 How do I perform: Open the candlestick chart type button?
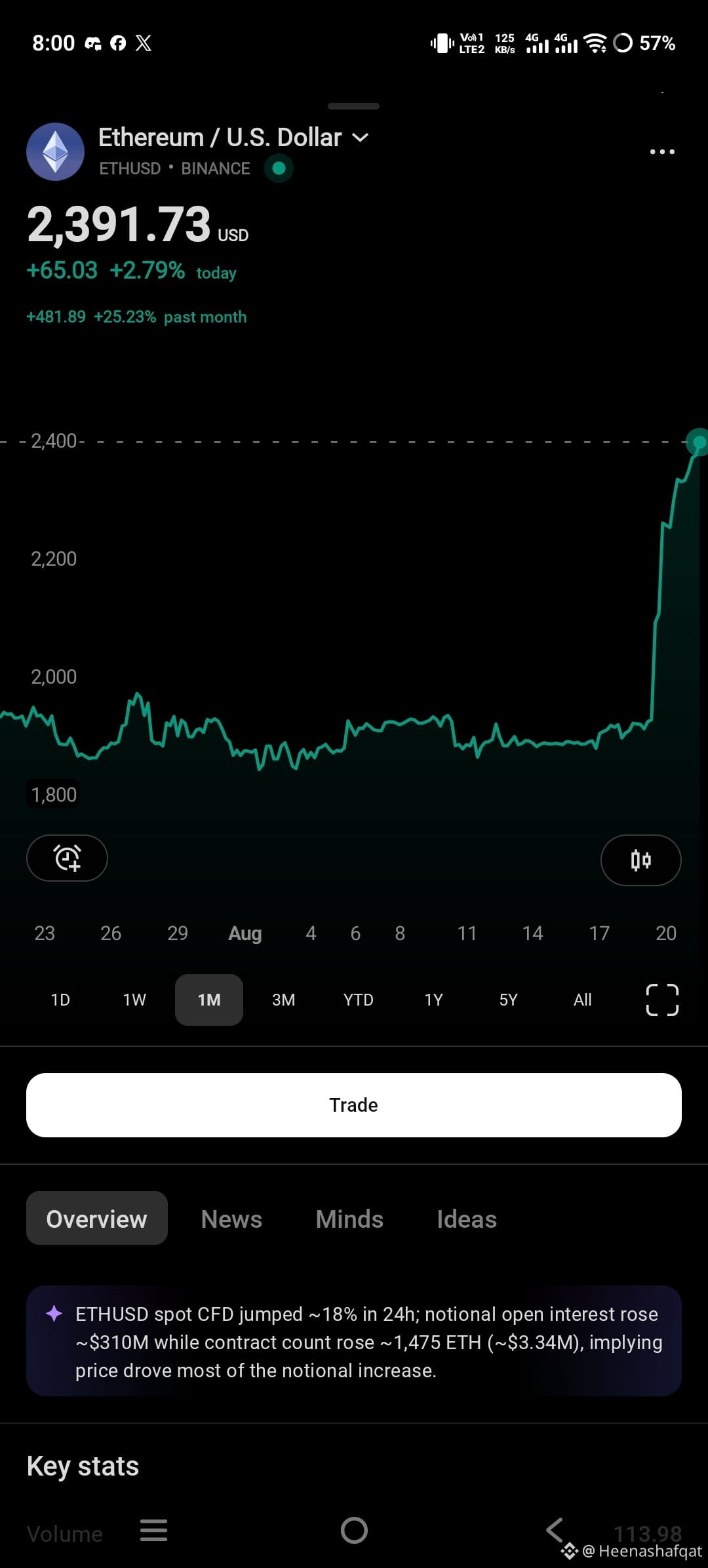(x=640, y=860)
